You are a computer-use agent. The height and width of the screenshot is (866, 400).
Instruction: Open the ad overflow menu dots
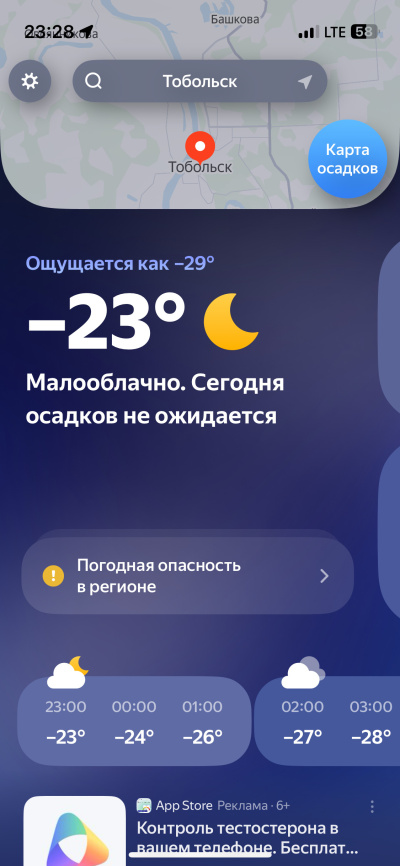(372, 806)
